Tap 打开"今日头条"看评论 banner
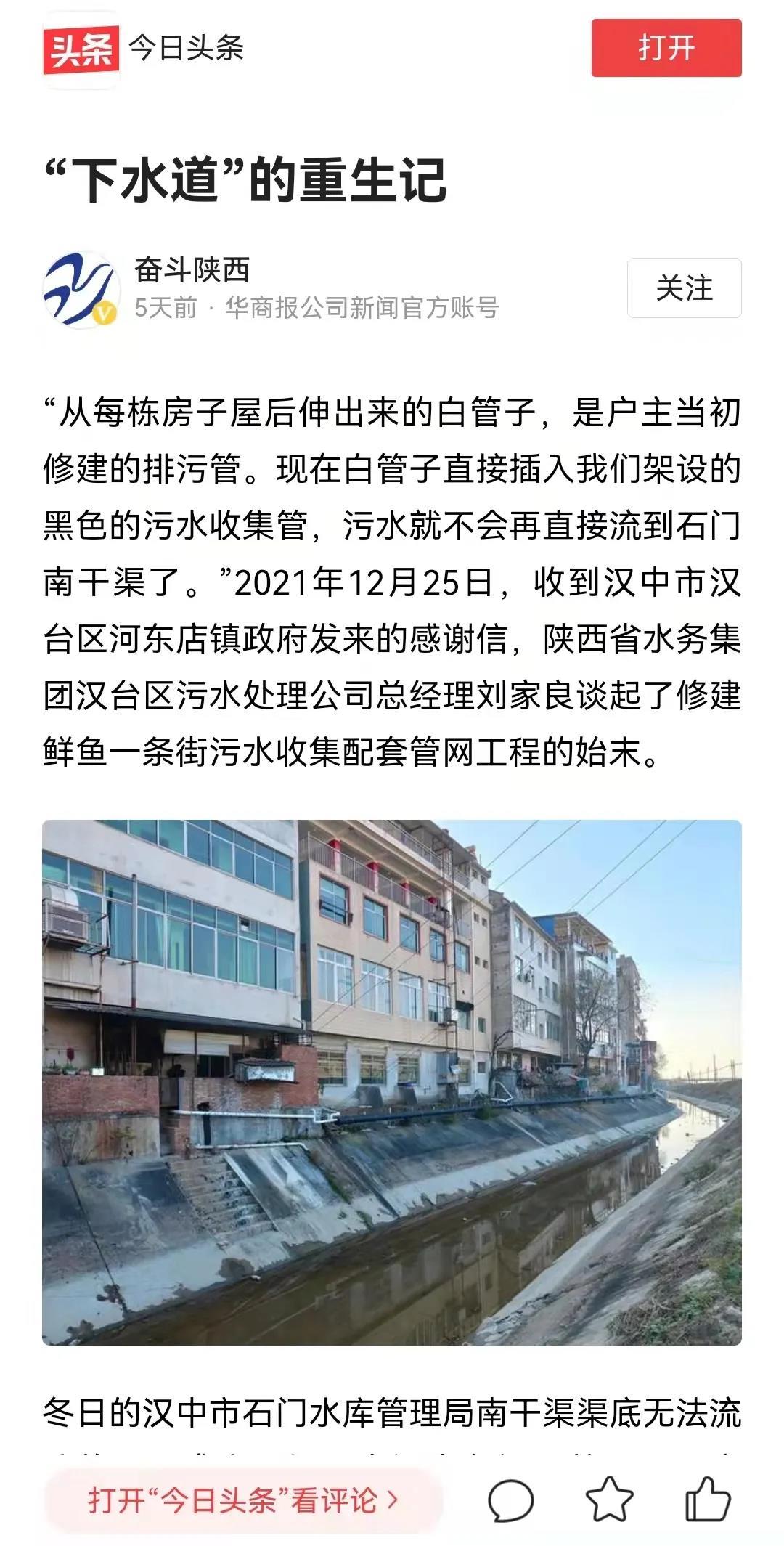Screen dimensions: 784x1546 click(x=243, y=1500)
